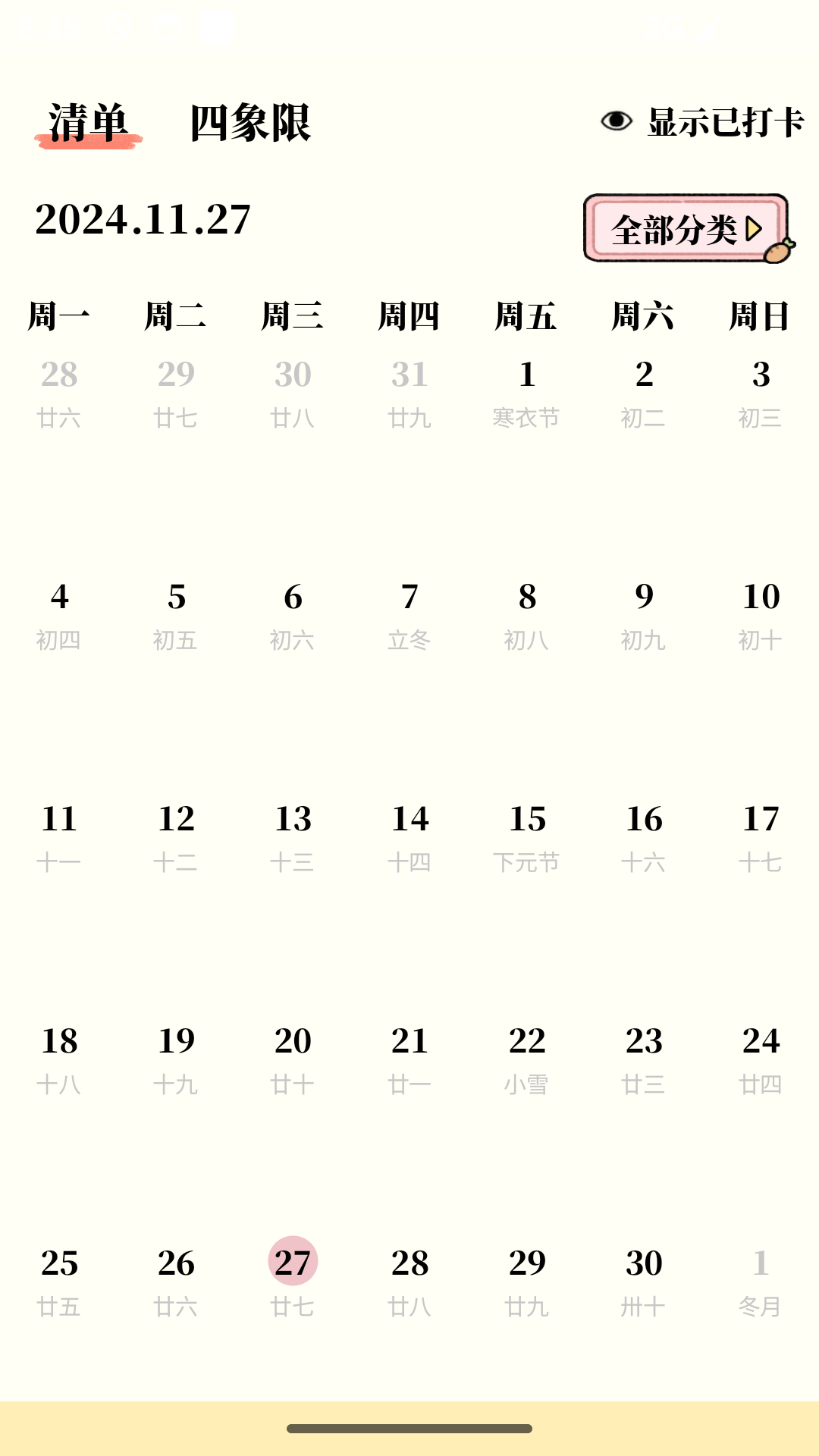
Task: Select November 25 廿五
Action: [x=59, y=1283]
